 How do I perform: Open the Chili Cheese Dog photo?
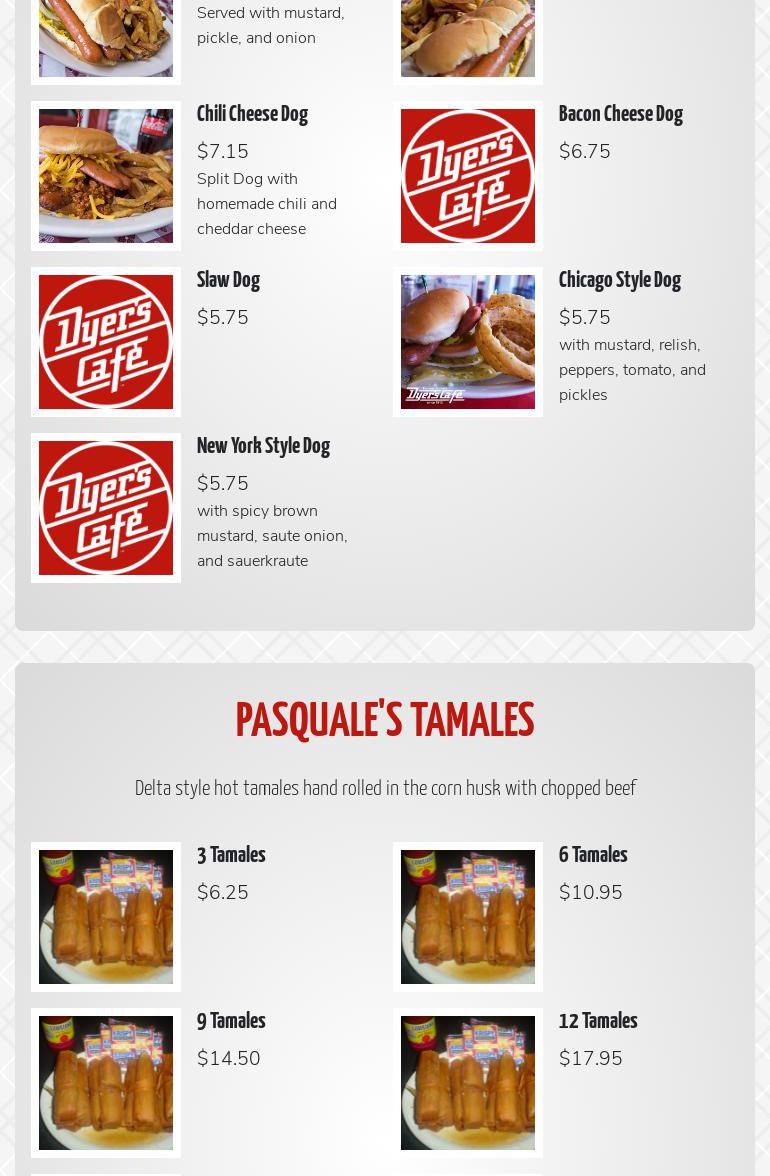click(106, 176)
